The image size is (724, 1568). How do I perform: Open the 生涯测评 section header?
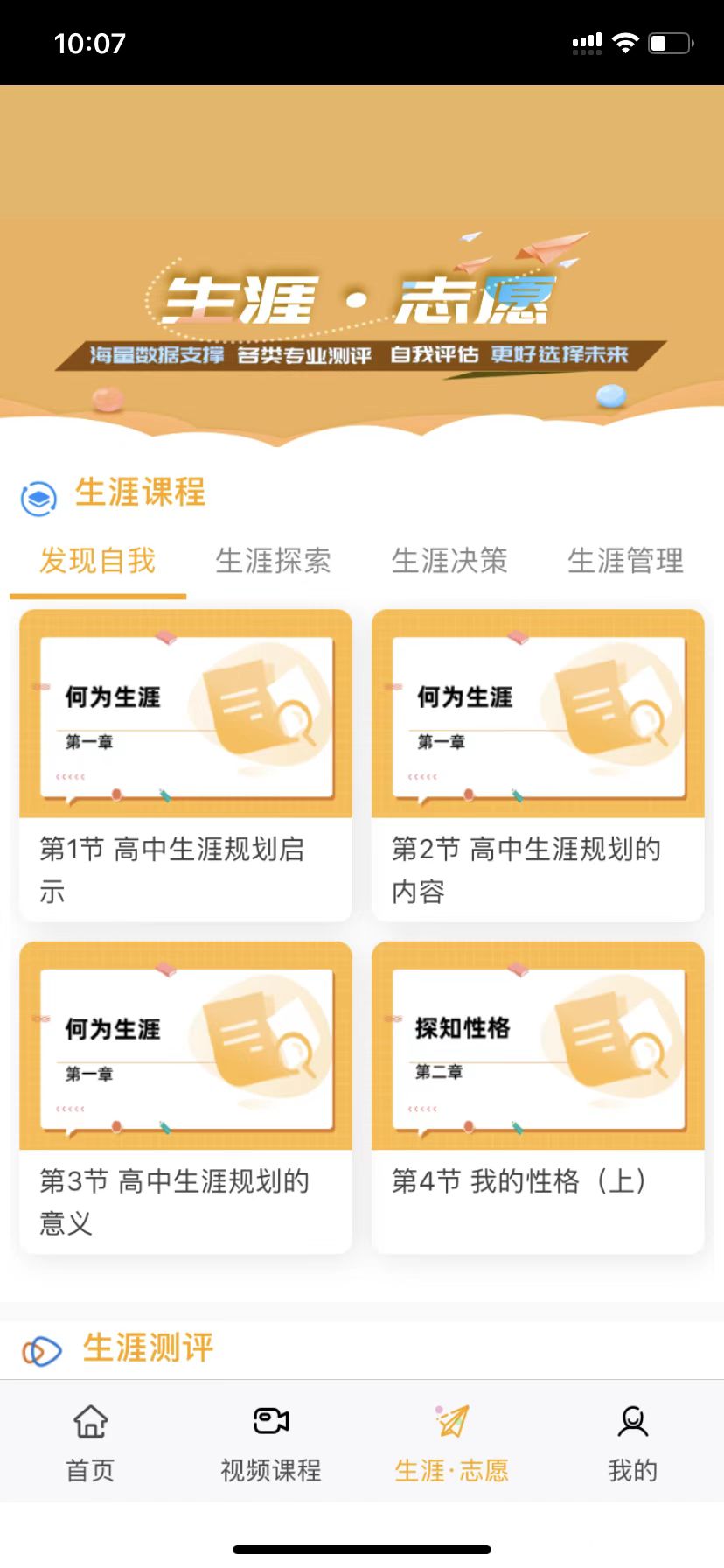coord(149,1348)
